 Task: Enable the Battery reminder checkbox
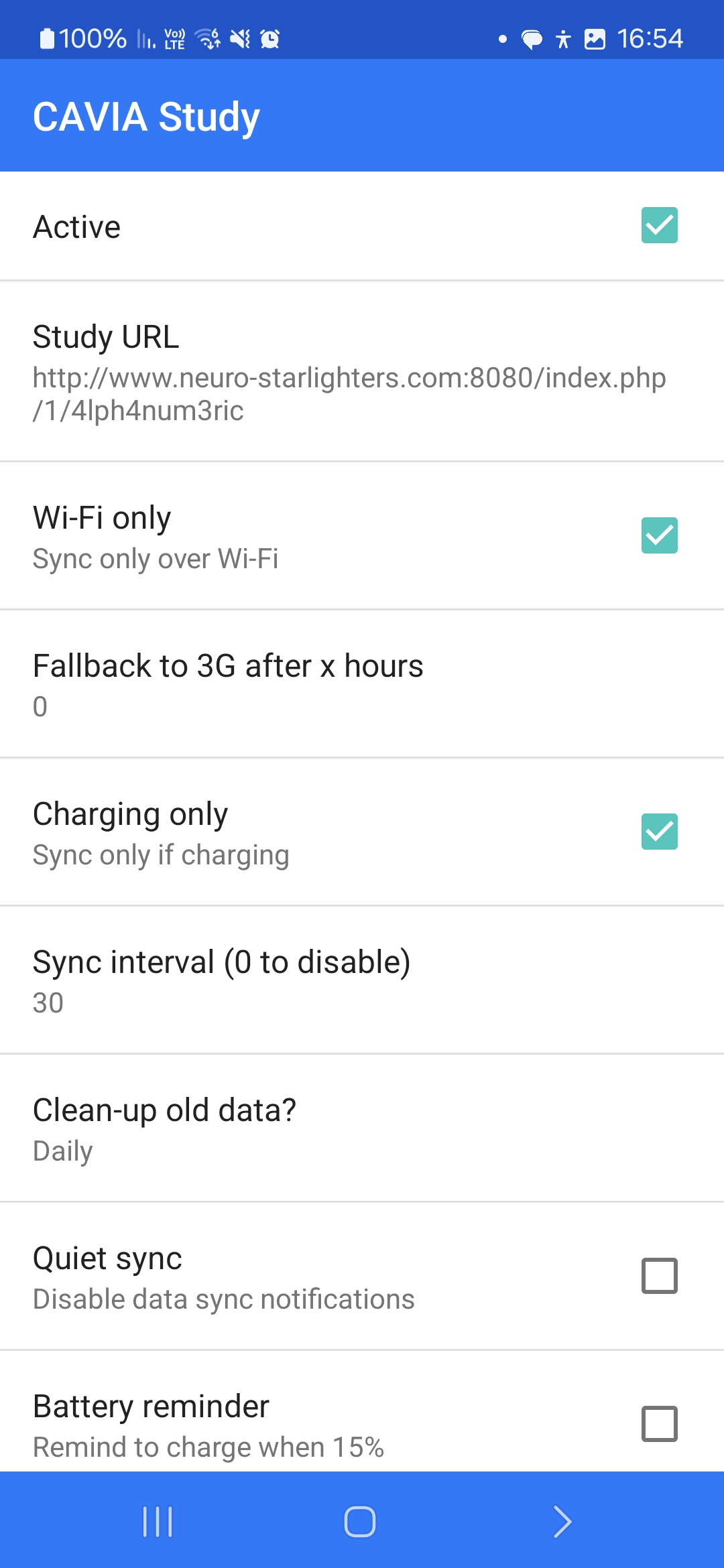coord(659,1423)
